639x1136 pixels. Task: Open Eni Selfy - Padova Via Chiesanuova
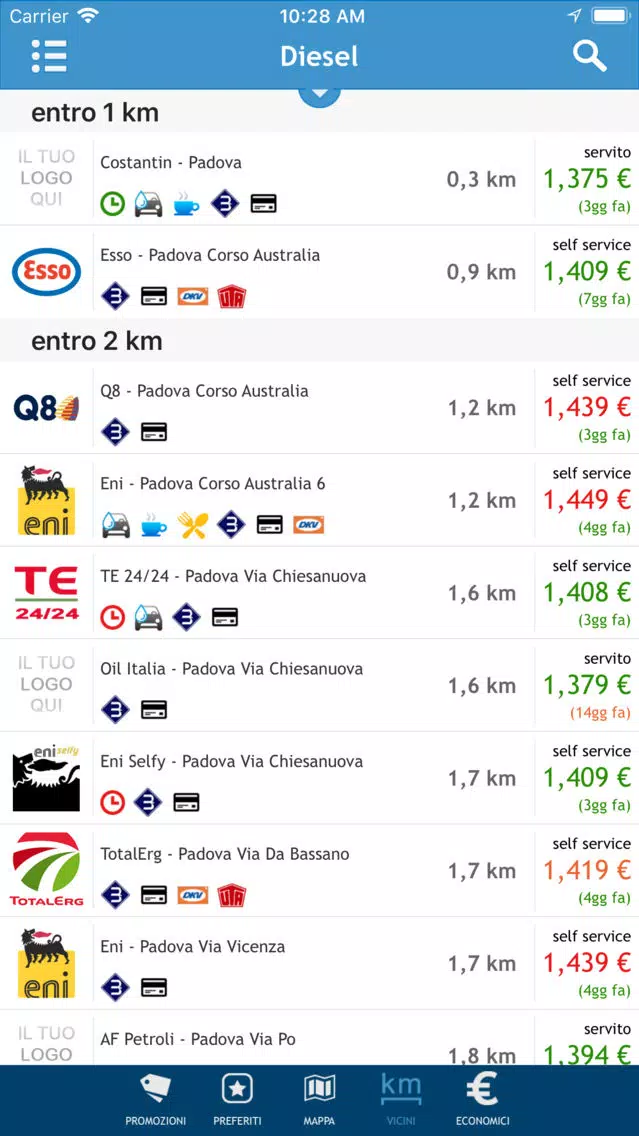click(x=320, y=777)
